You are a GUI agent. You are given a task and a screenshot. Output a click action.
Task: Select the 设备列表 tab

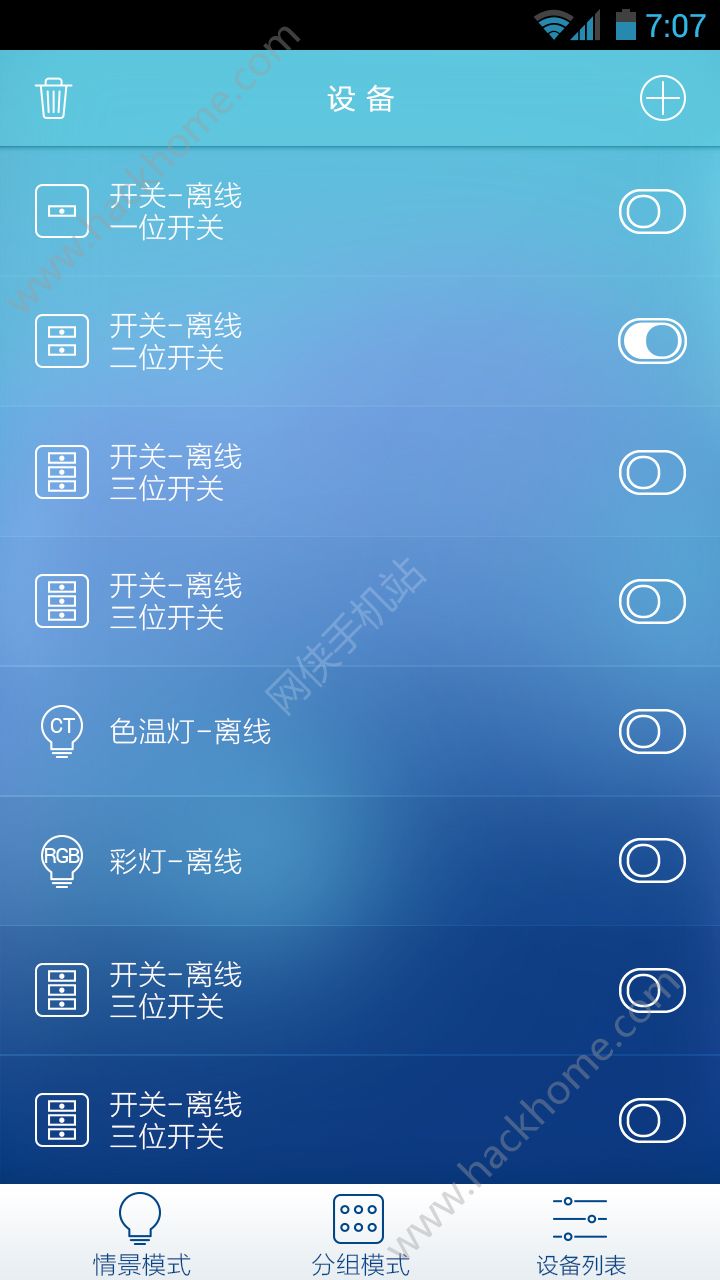pos(580,1234)
